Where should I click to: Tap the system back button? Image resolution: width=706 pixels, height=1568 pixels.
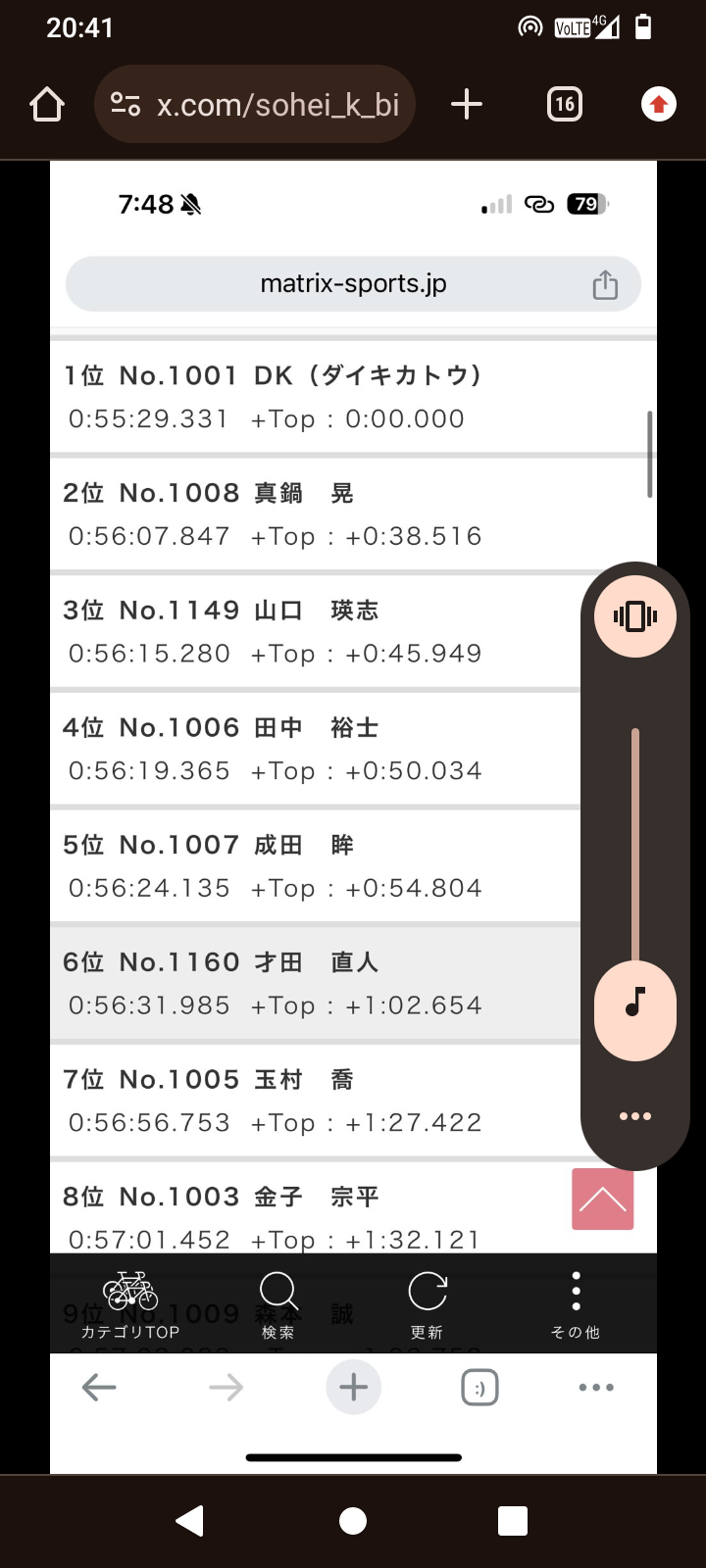(x=189, y=1521)
